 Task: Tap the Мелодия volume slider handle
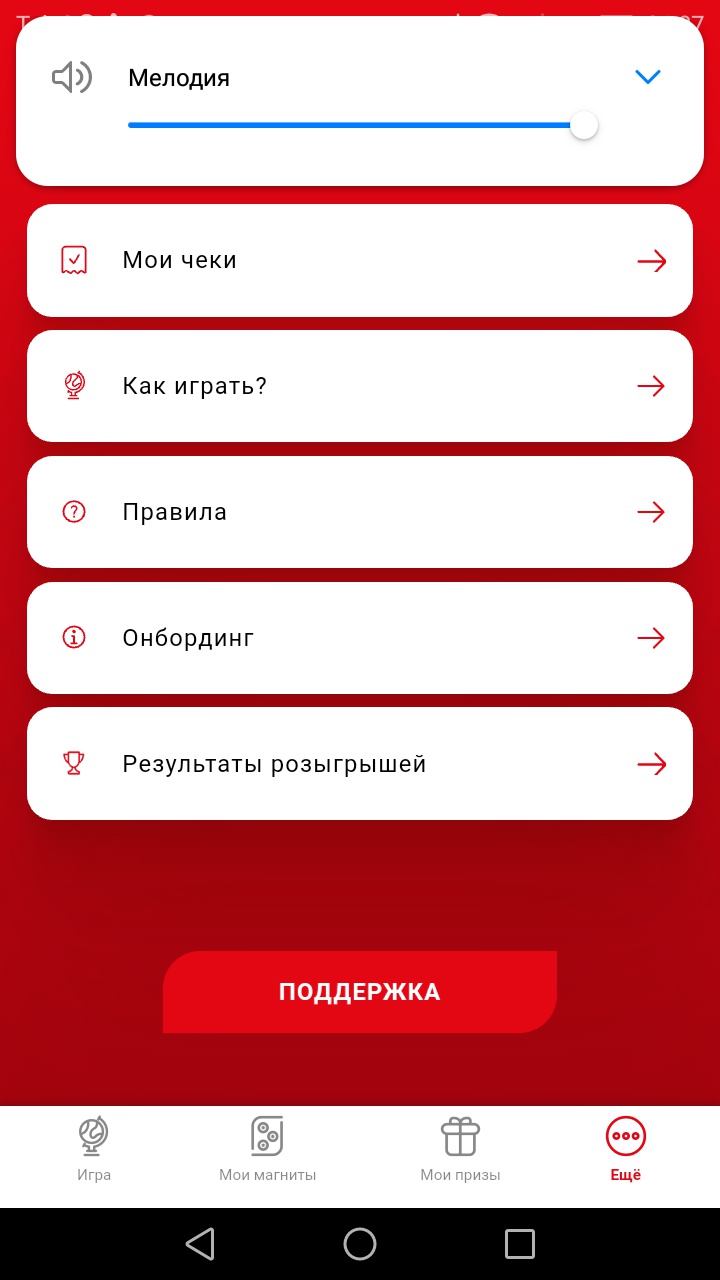point(584,126)
